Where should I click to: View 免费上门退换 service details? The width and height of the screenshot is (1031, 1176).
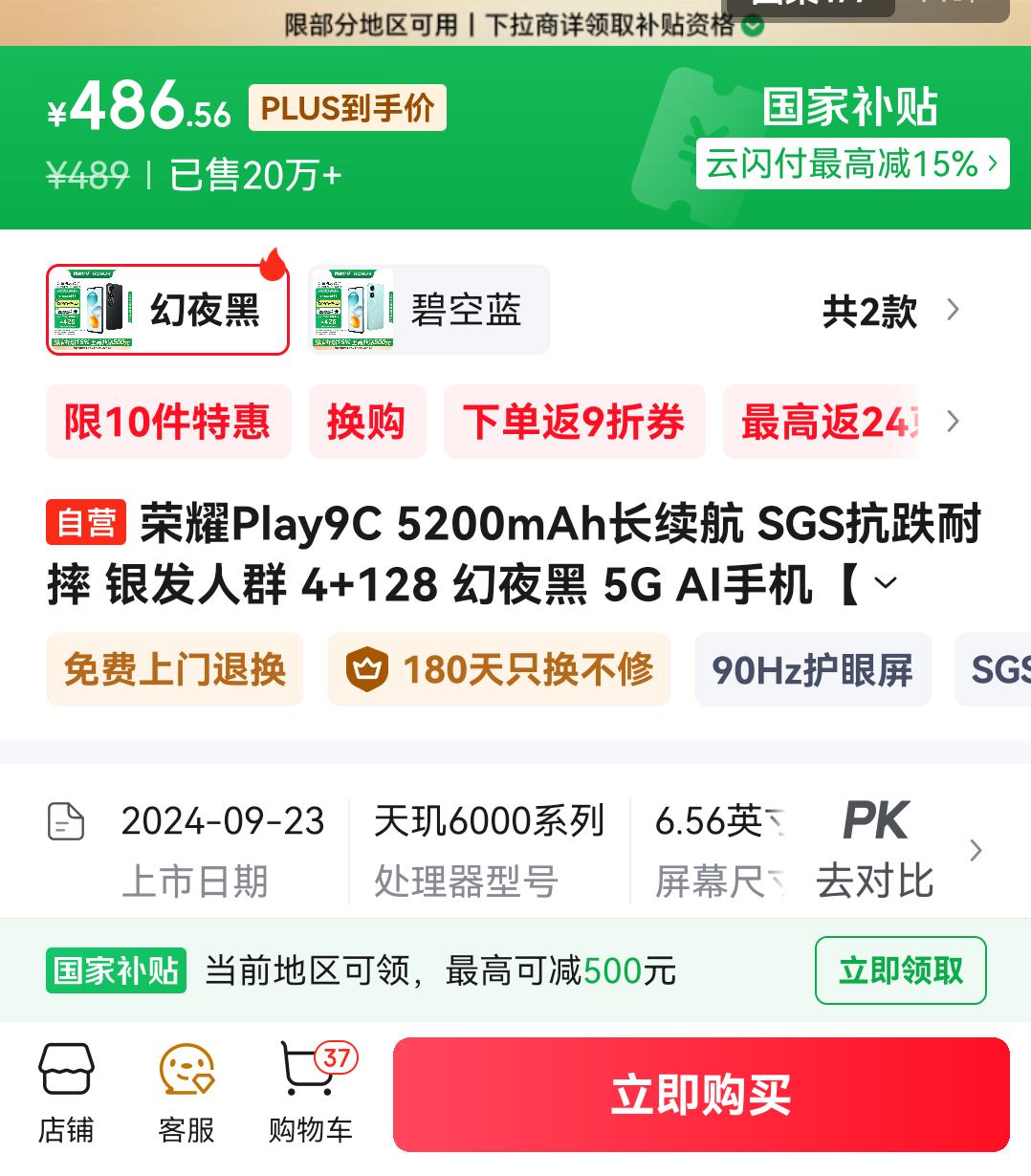click(175, 669)
